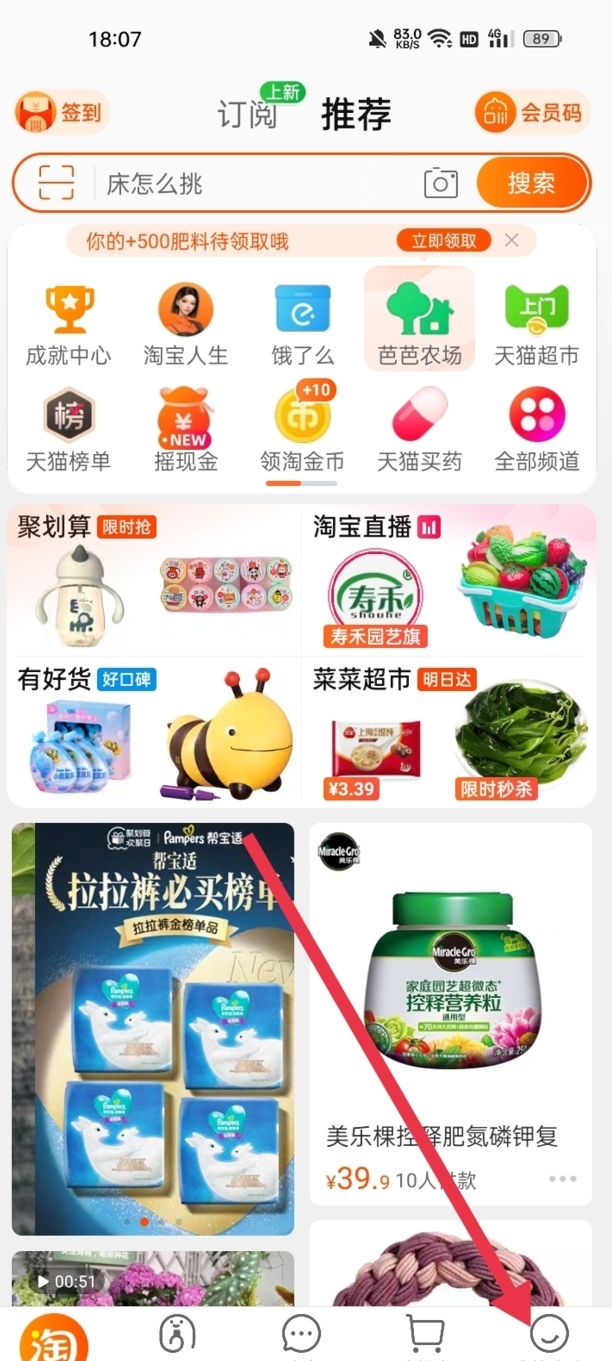Launch 芭芭农场

click(x=420, y=325)
